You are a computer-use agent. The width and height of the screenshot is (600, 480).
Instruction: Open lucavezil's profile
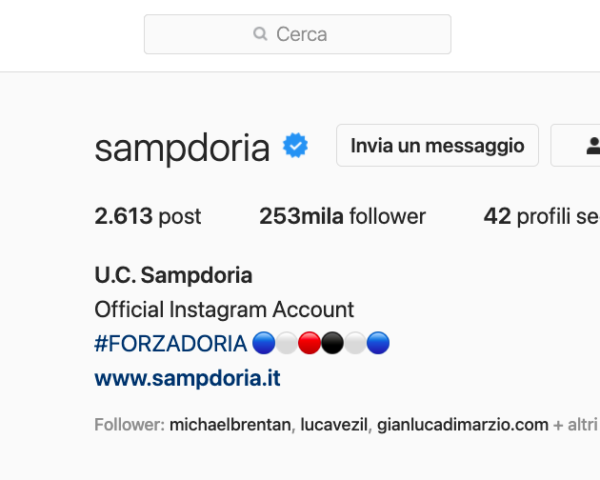(x=333, y=425)
